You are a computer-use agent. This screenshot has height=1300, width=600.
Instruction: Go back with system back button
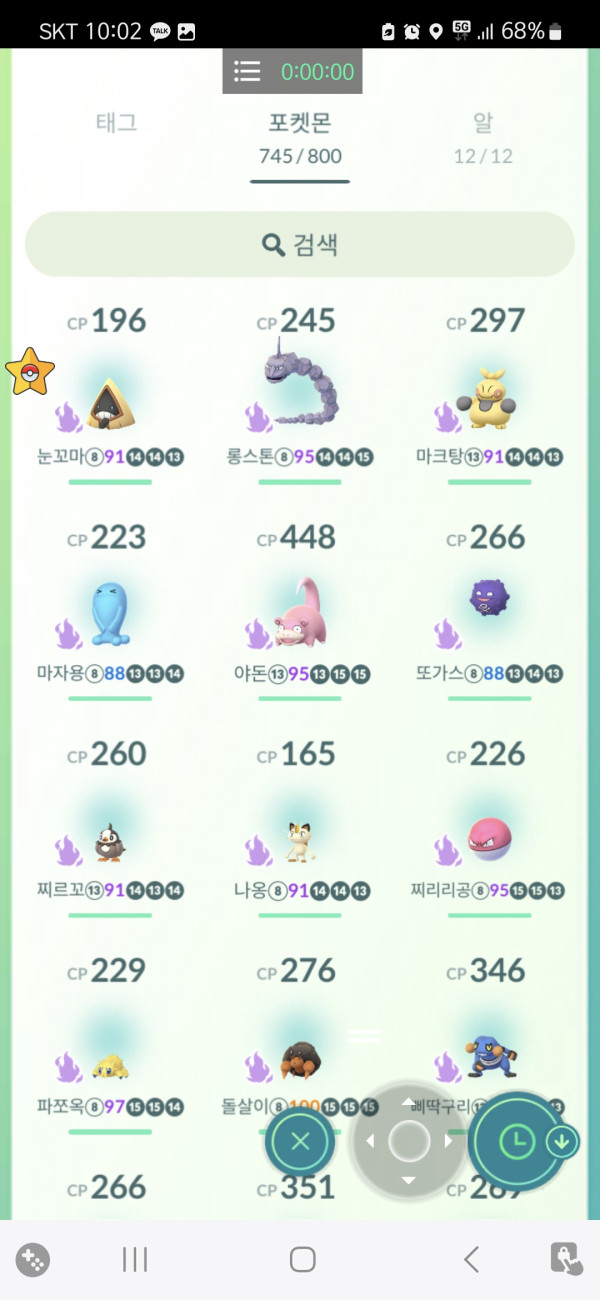pos(471,1259)
